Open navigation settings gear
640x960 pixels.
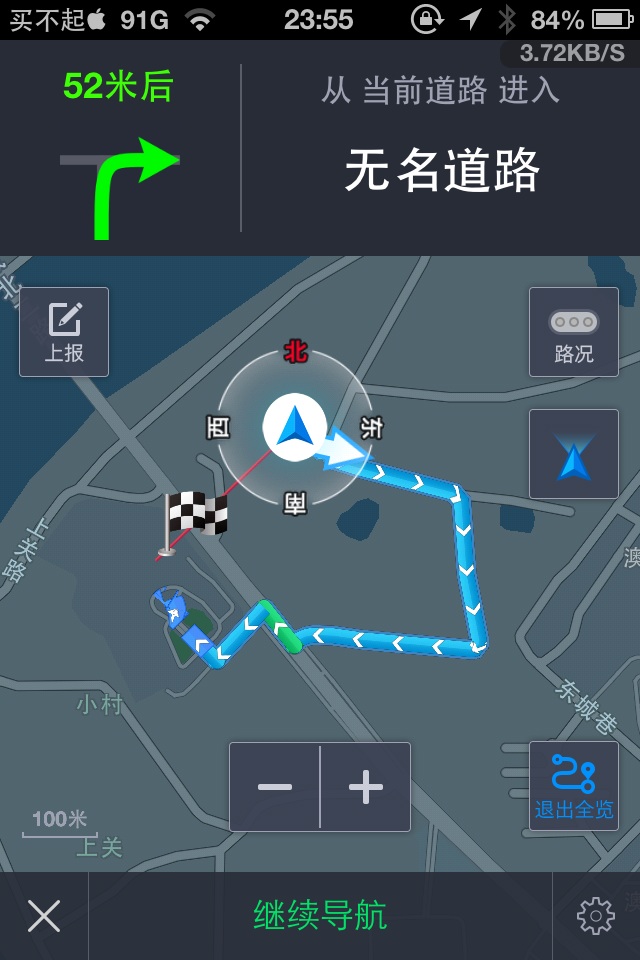(x=596, y=915)
